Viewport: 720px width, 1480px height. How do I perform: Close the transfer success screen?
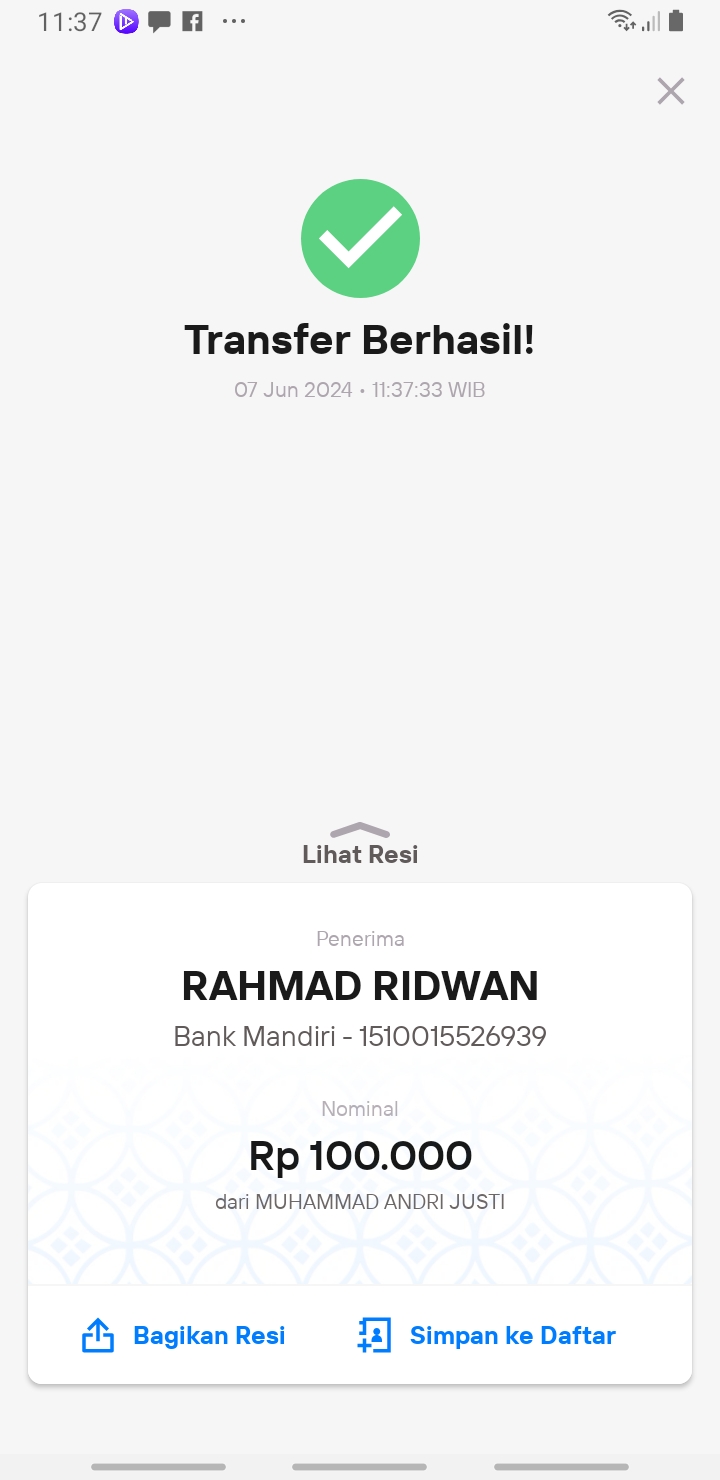(x=670, y=91)
